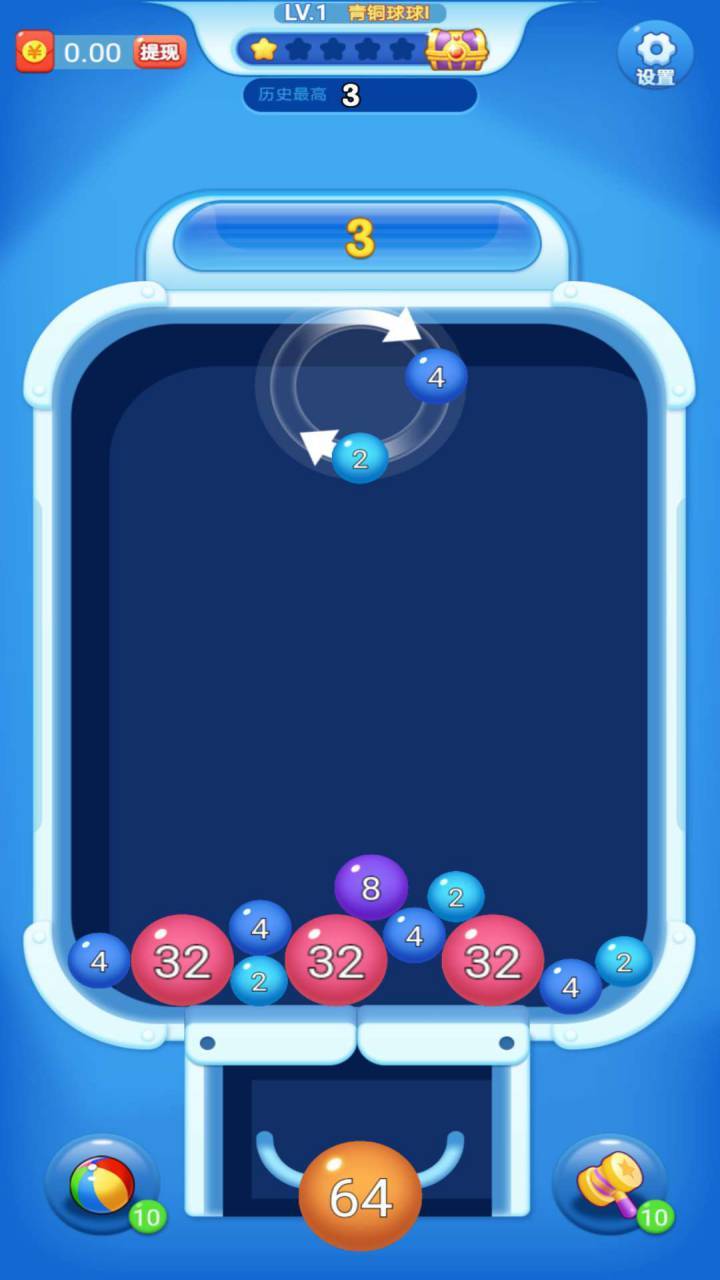Tap the 提现 withdraw button

click(x=160, y=52)
